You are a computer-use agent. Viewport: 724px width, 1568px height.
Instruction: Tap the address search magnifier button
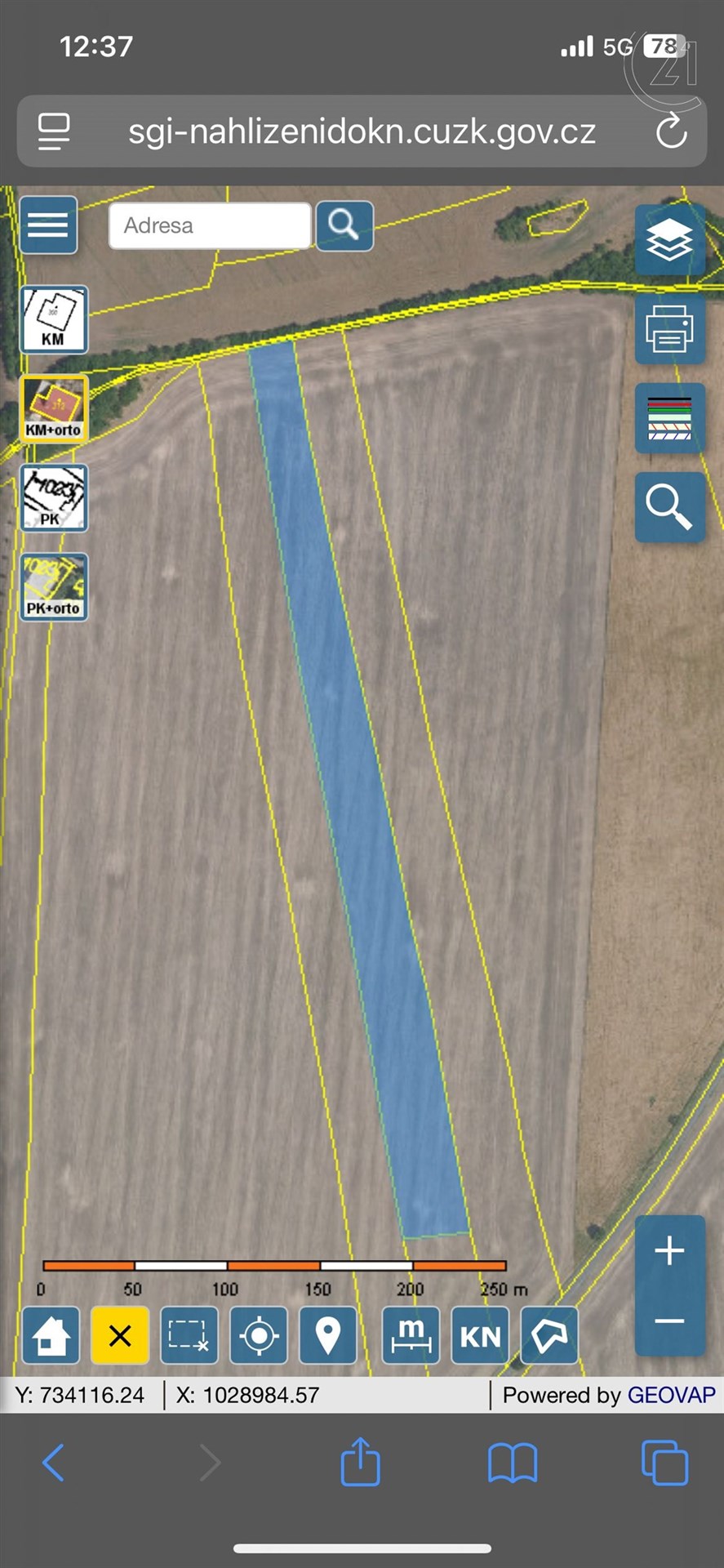344,225
